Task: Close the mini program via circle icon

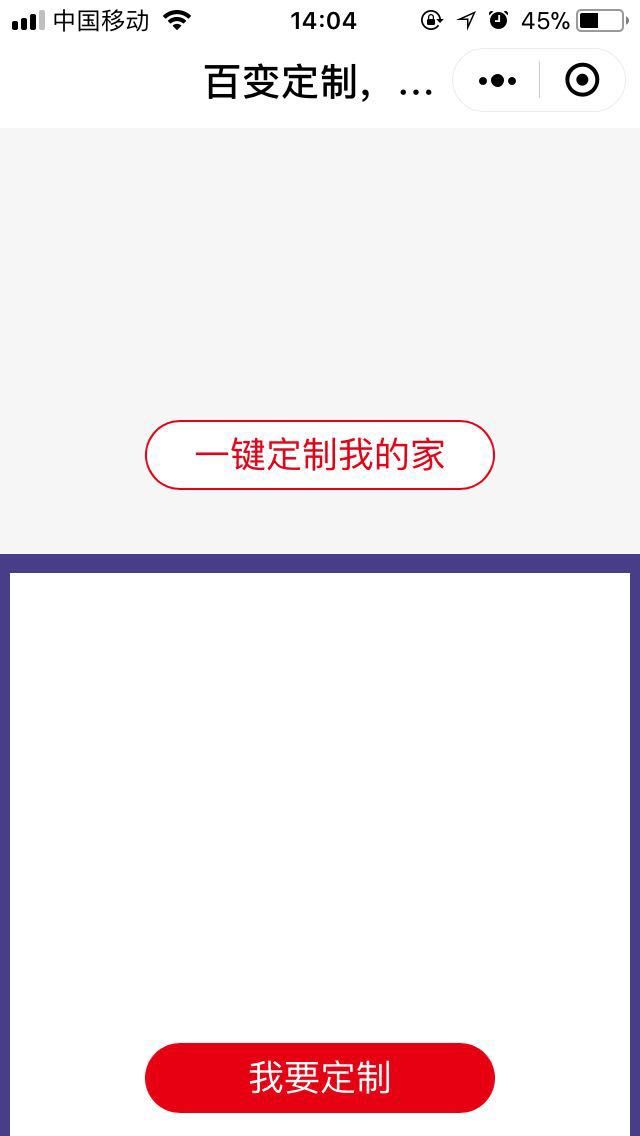Action: (x=582, y=81)
